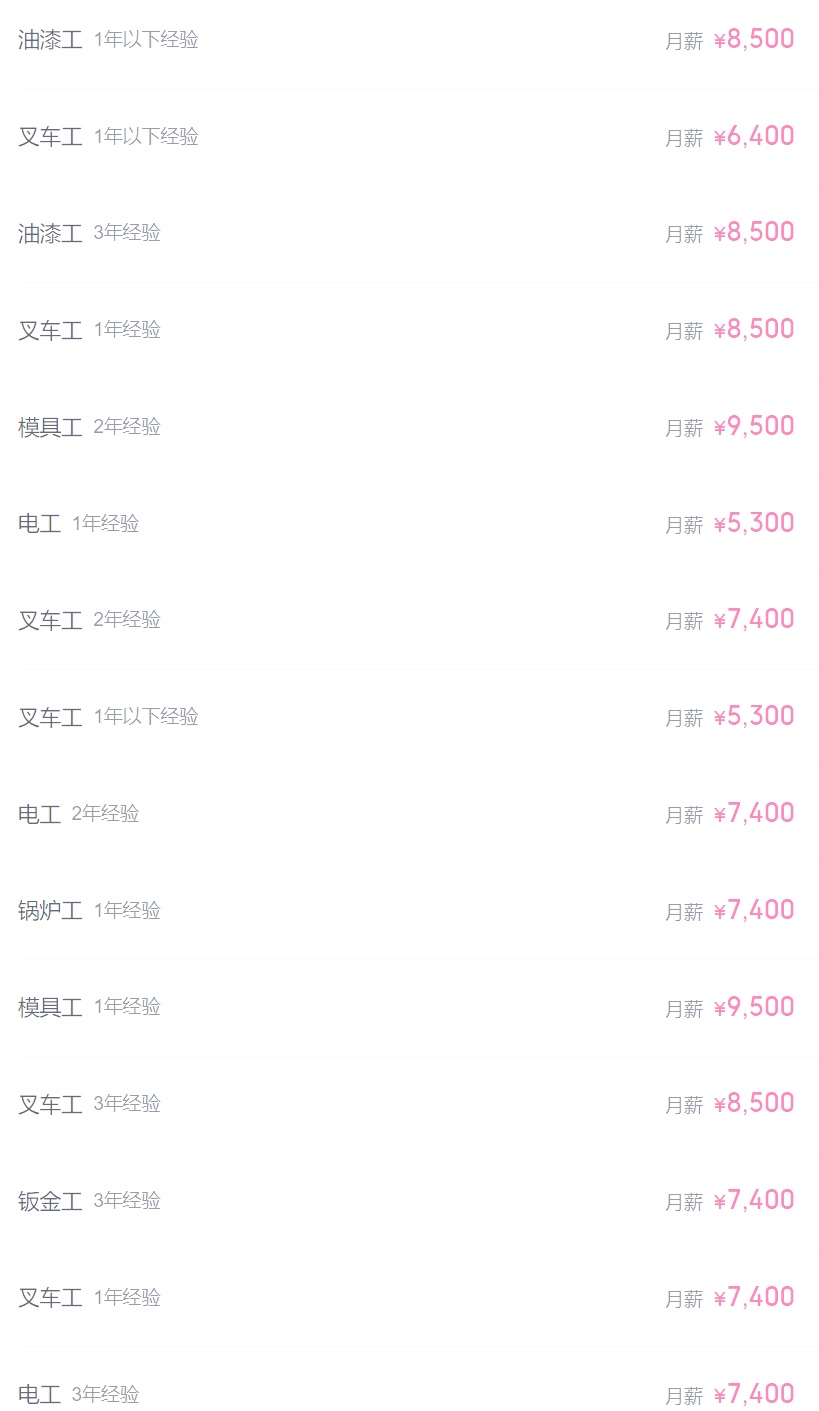This screenshot has width=819, height=1411.
Task: Open 叉车工 1年以下经验 listing at ¥5,300
Action: pyautogui.click(x=409, y=718)
